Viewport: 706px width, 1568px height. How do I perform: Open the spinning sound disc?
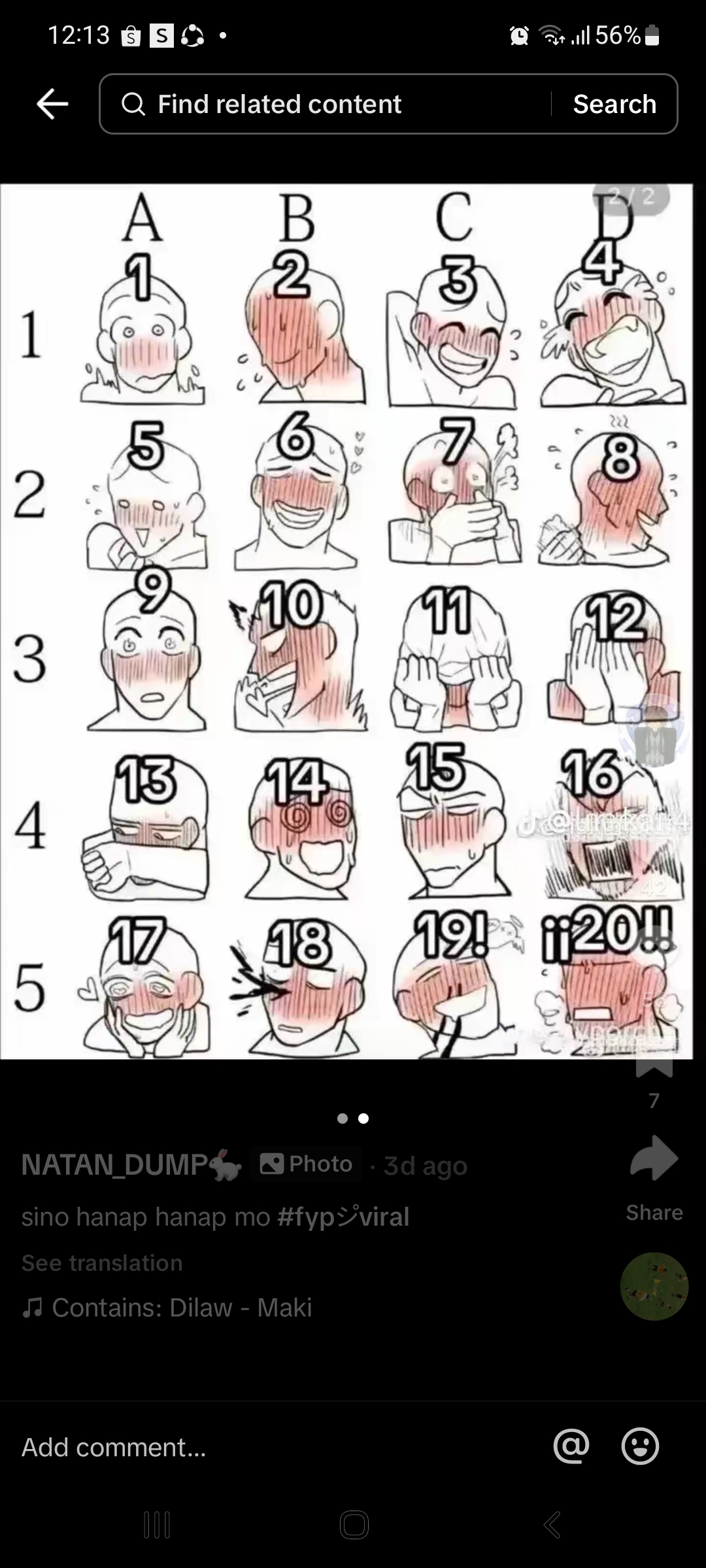654,1286
